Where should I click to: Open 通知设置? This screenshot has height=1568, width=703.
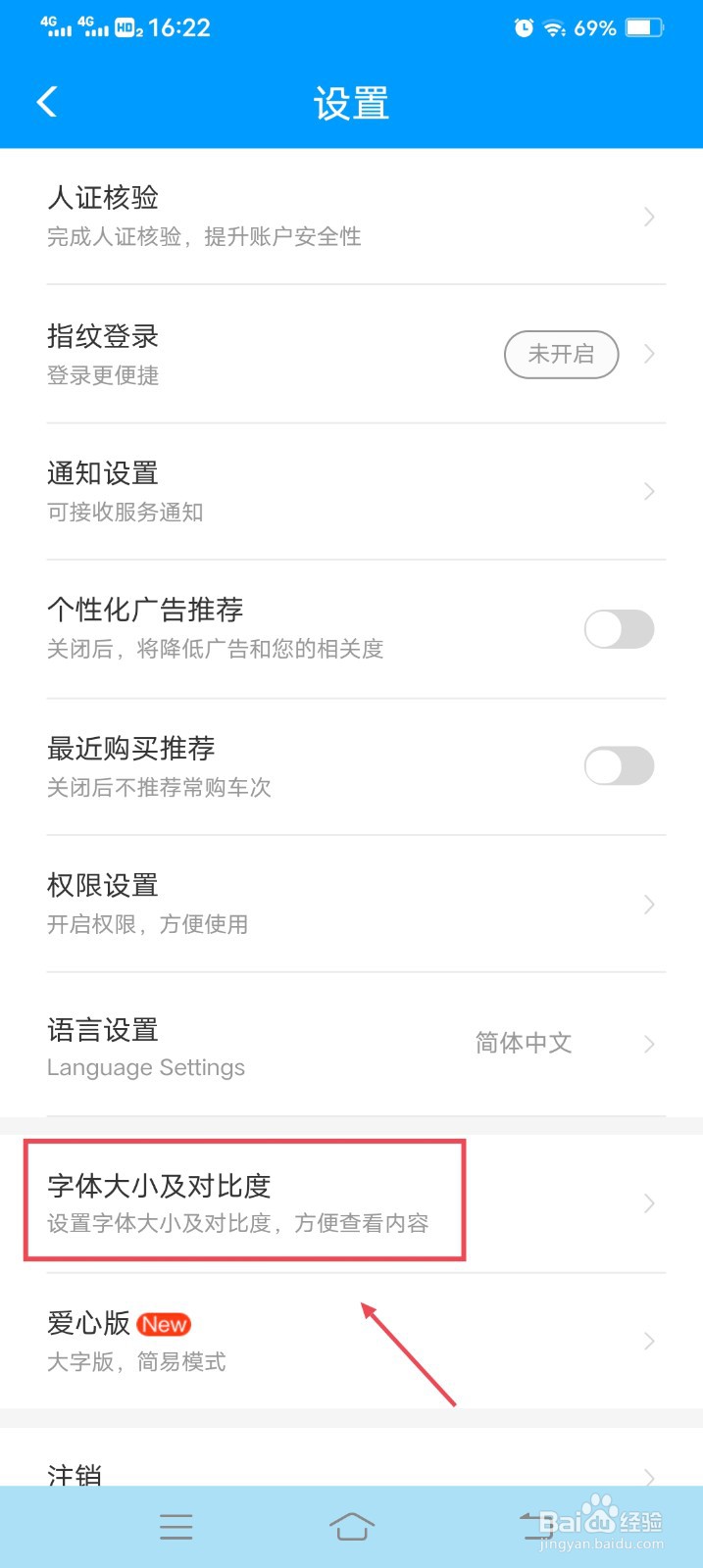point(351,491)
